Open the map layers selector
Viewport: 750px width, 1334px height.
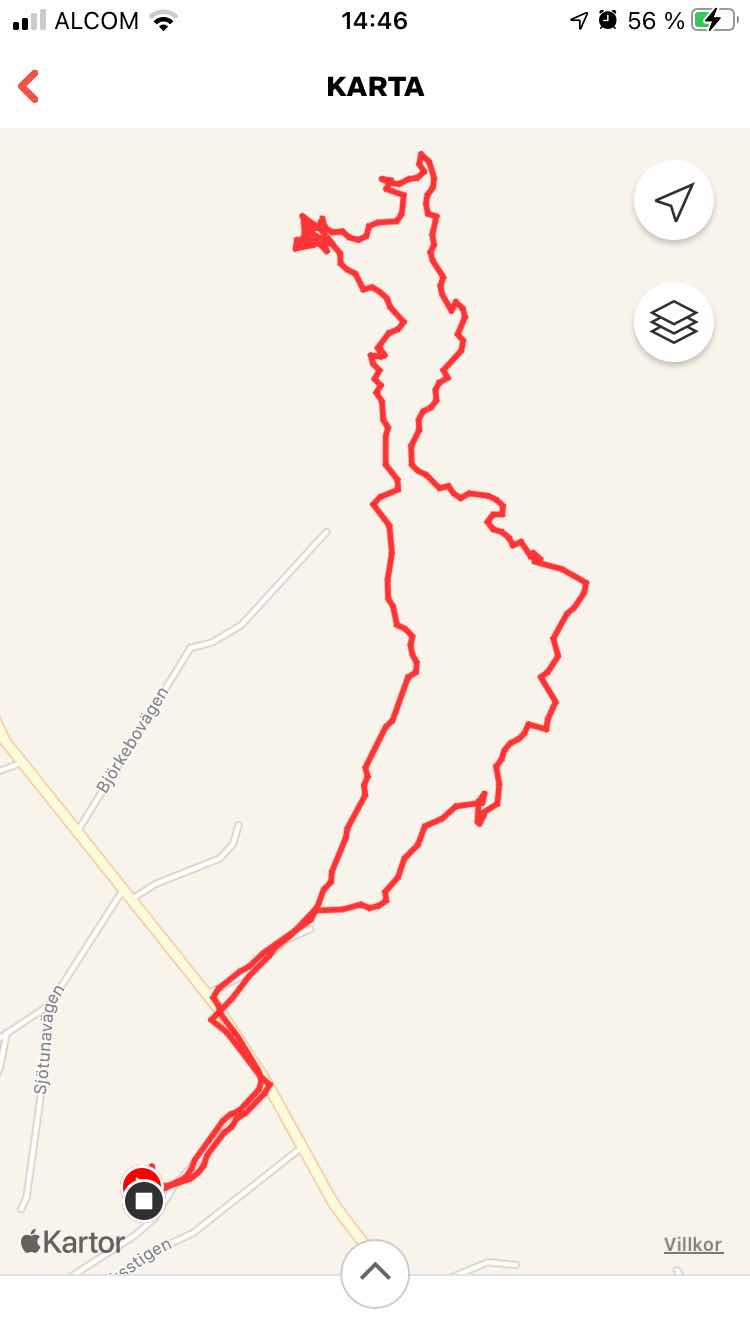click(673, 322)
